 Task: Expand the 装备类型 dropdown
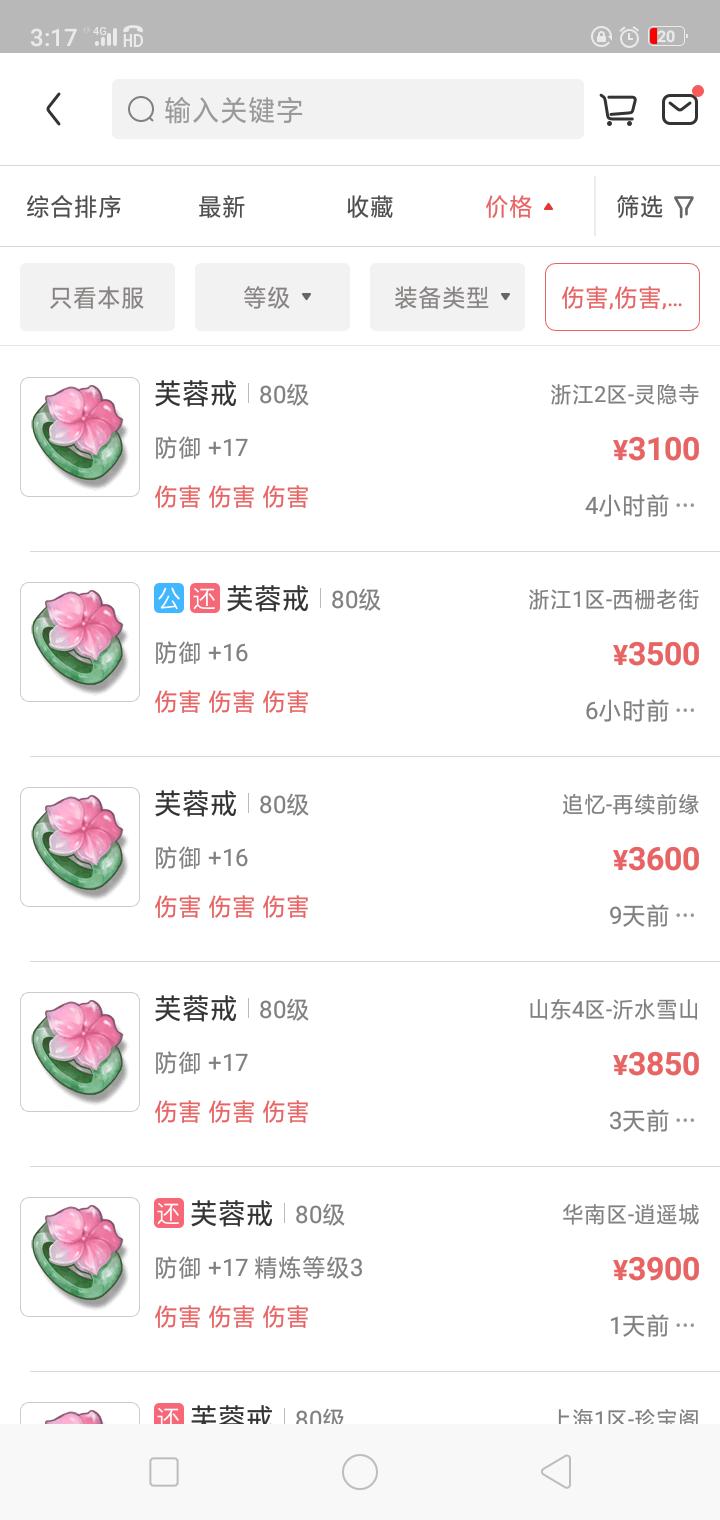pyautogui.click(x=447, y=297)
